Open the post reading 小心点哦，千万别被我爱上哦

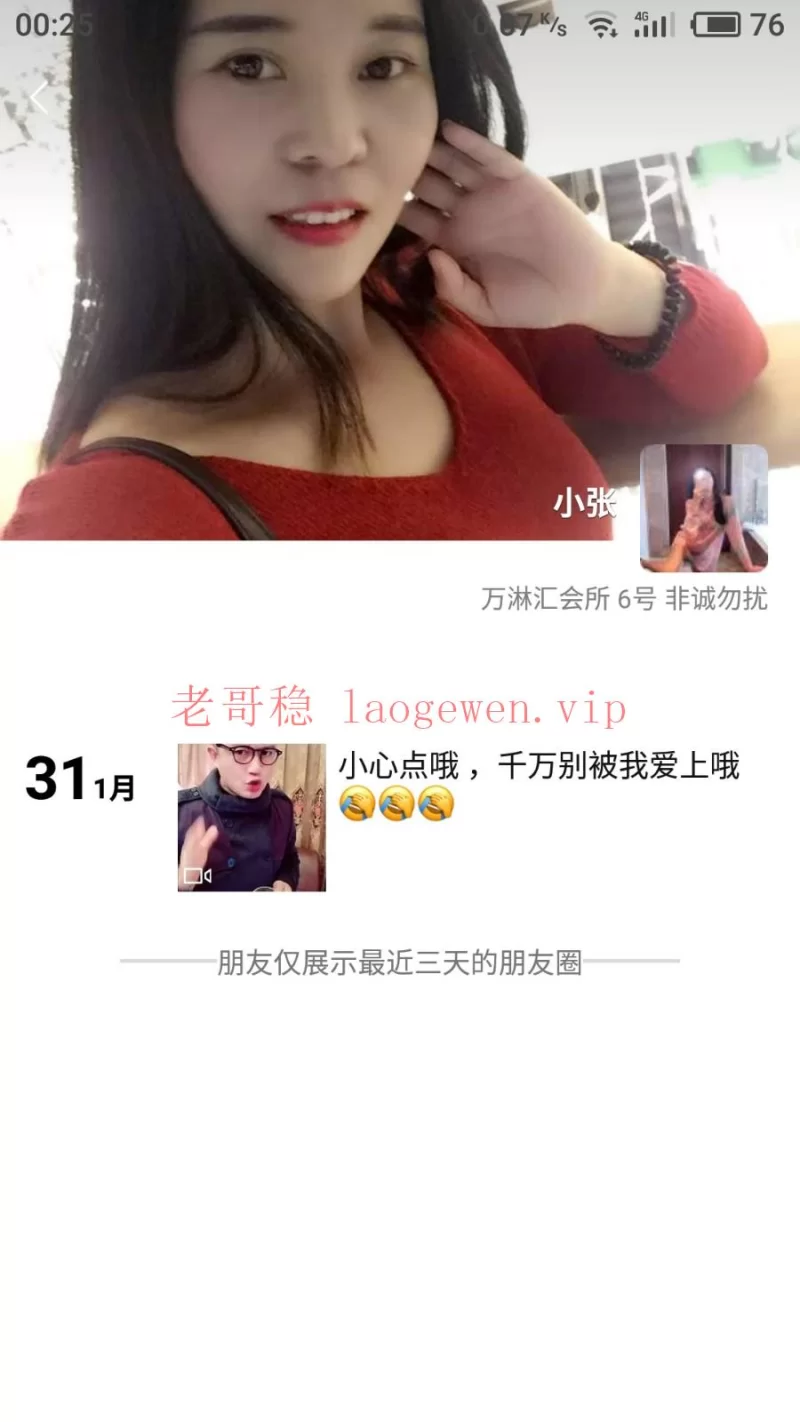point(538,768)
